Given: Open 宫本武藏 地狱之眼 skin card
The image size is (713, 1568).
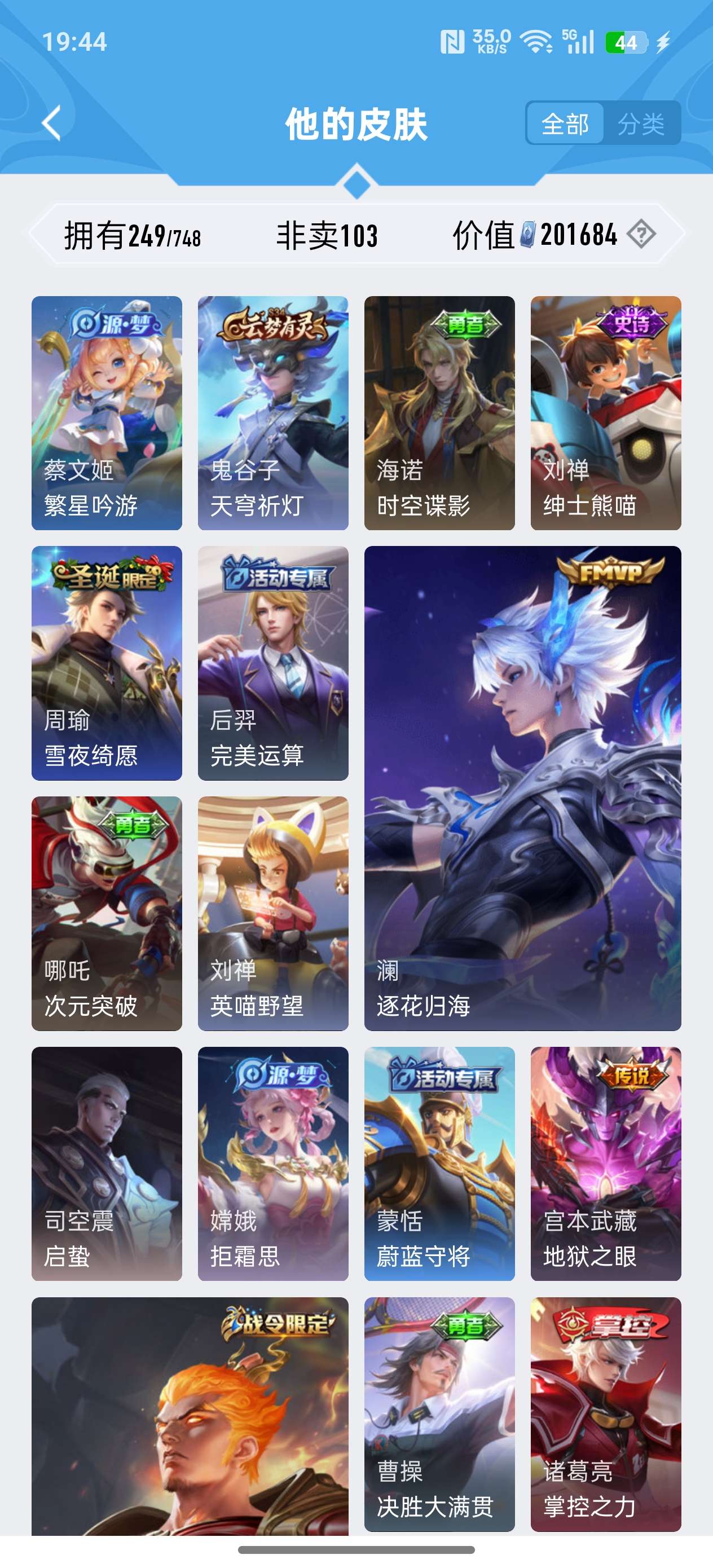Looking at the screenshot, I should point(605,1164).
